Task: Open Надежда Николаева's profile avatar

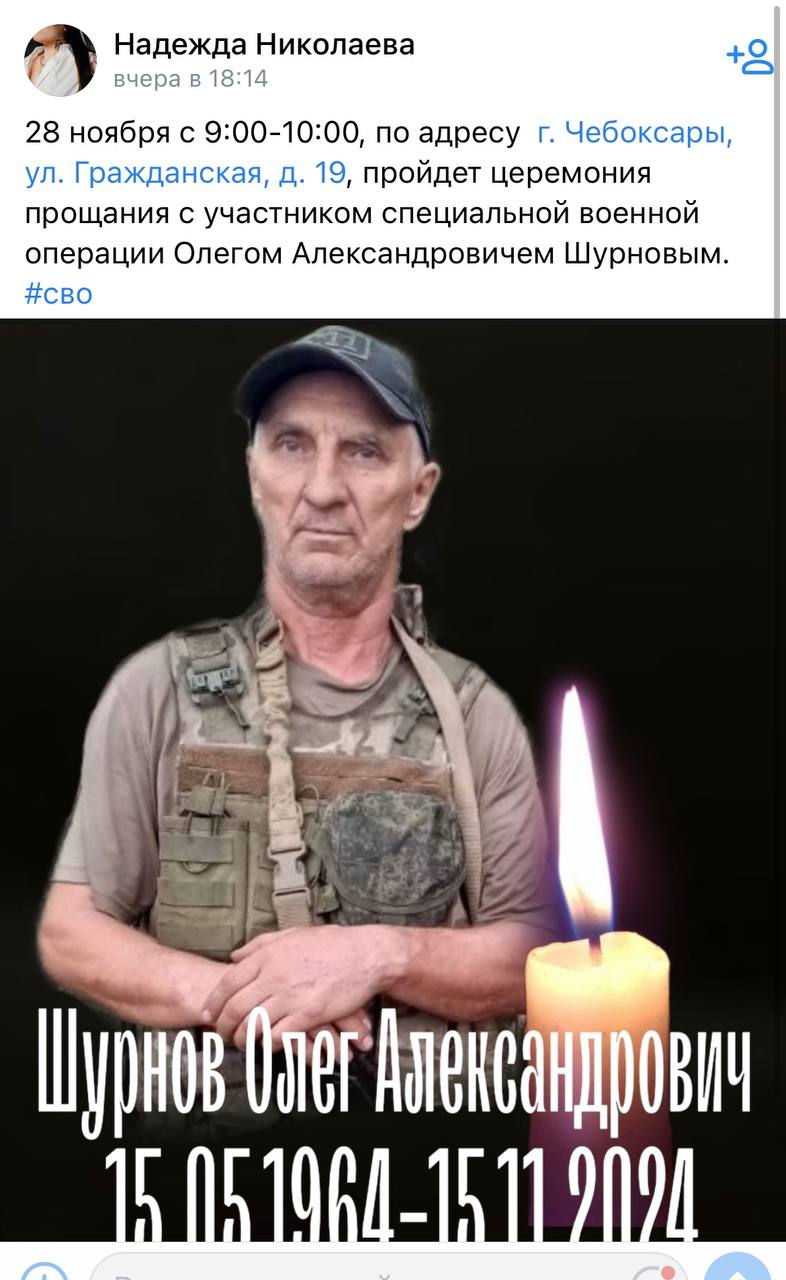Action: pos(60,60)
